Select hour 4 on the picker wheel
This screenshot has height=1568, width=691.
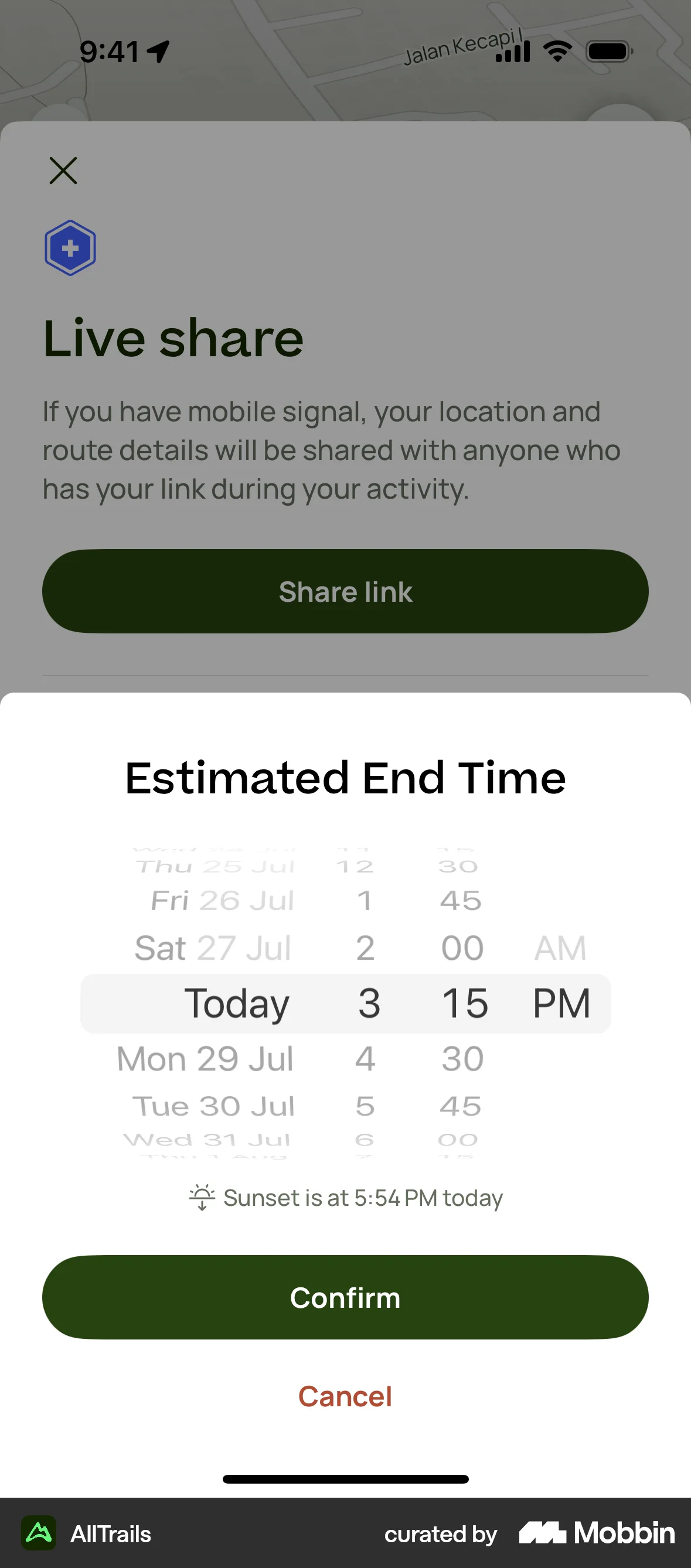point(365,1058)
